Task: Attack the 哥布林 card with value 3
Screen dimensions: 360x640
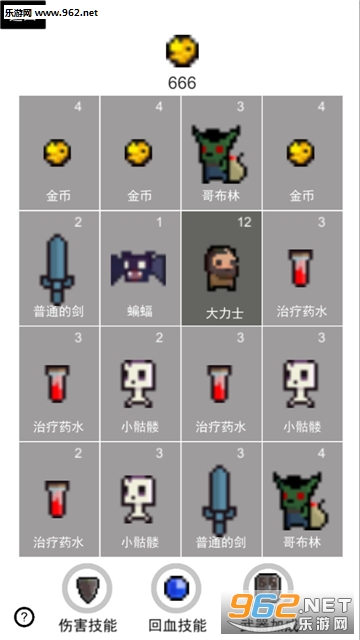Action: 221,153
